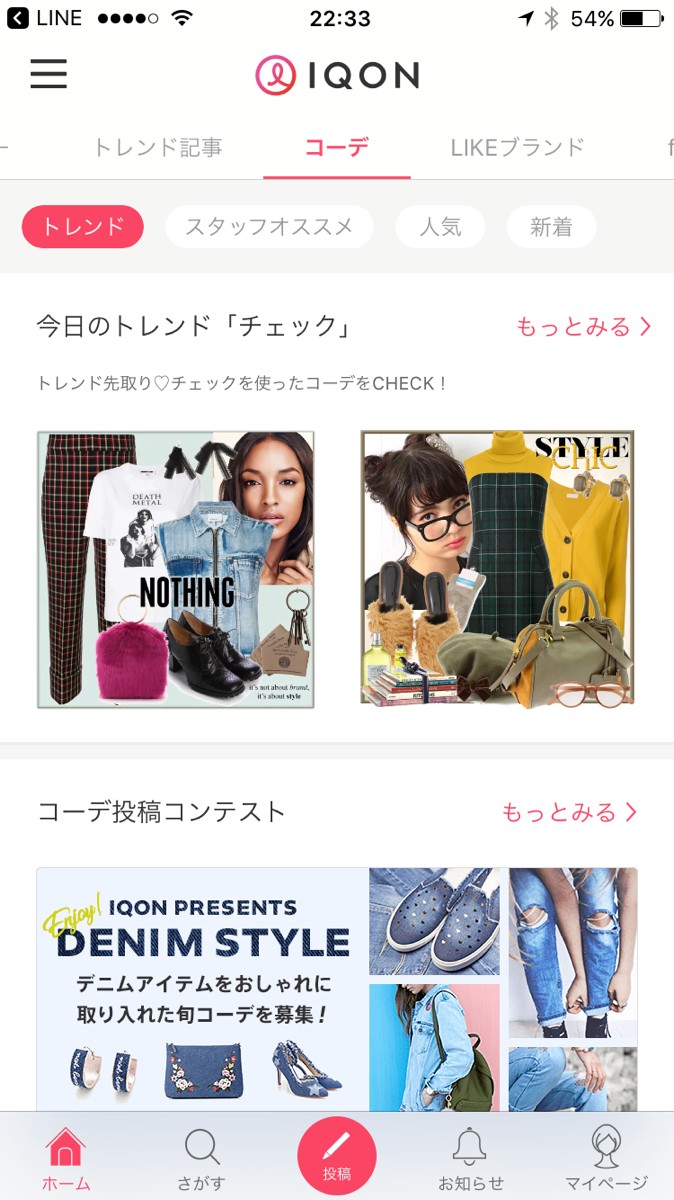Image resolution: width=674 pixels, height=1200 pixels.
Task: Switch to the トレンド記事 tab
Action: click(158, 148)
